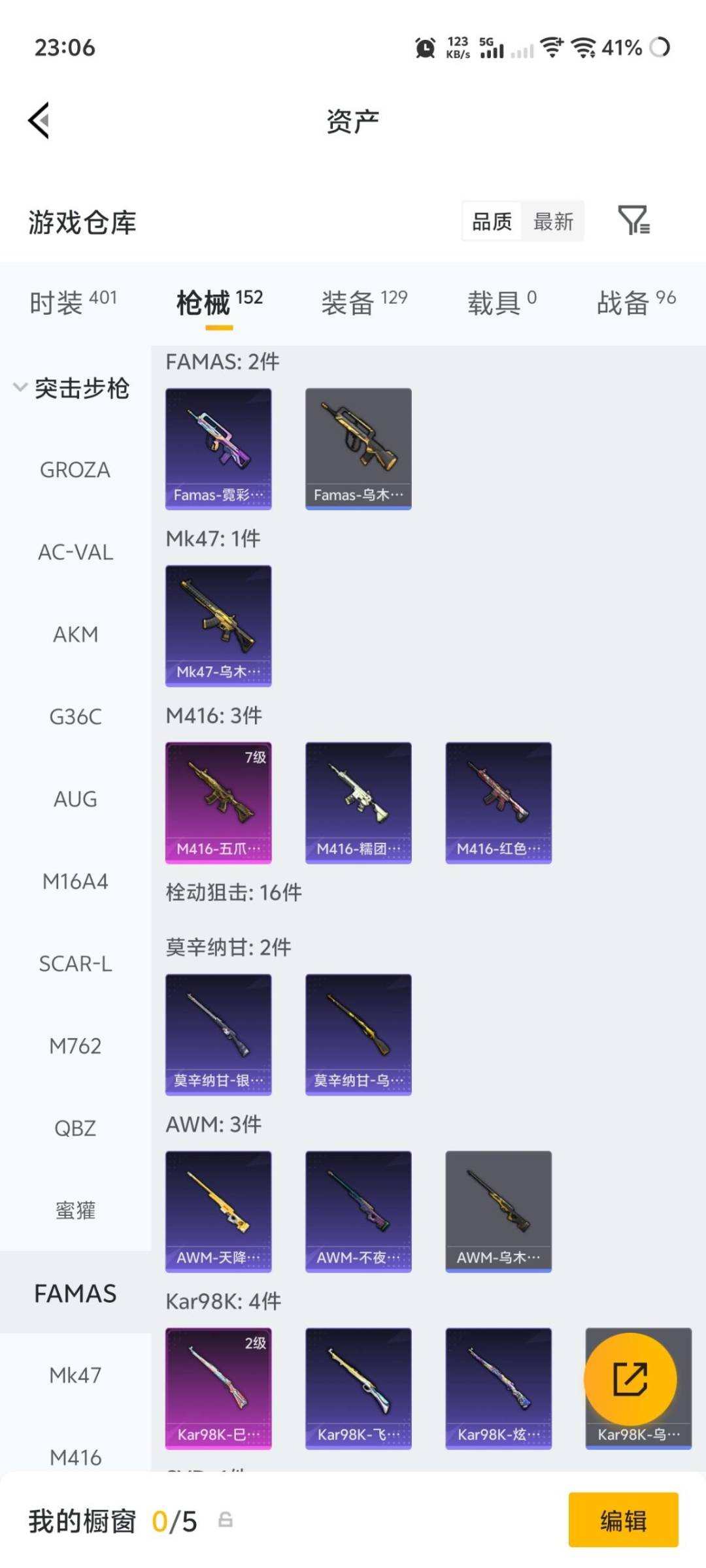The image size is (706, 1568).
Task: Jump to SCAR-L in the sidebar
Action: [75, 964]
